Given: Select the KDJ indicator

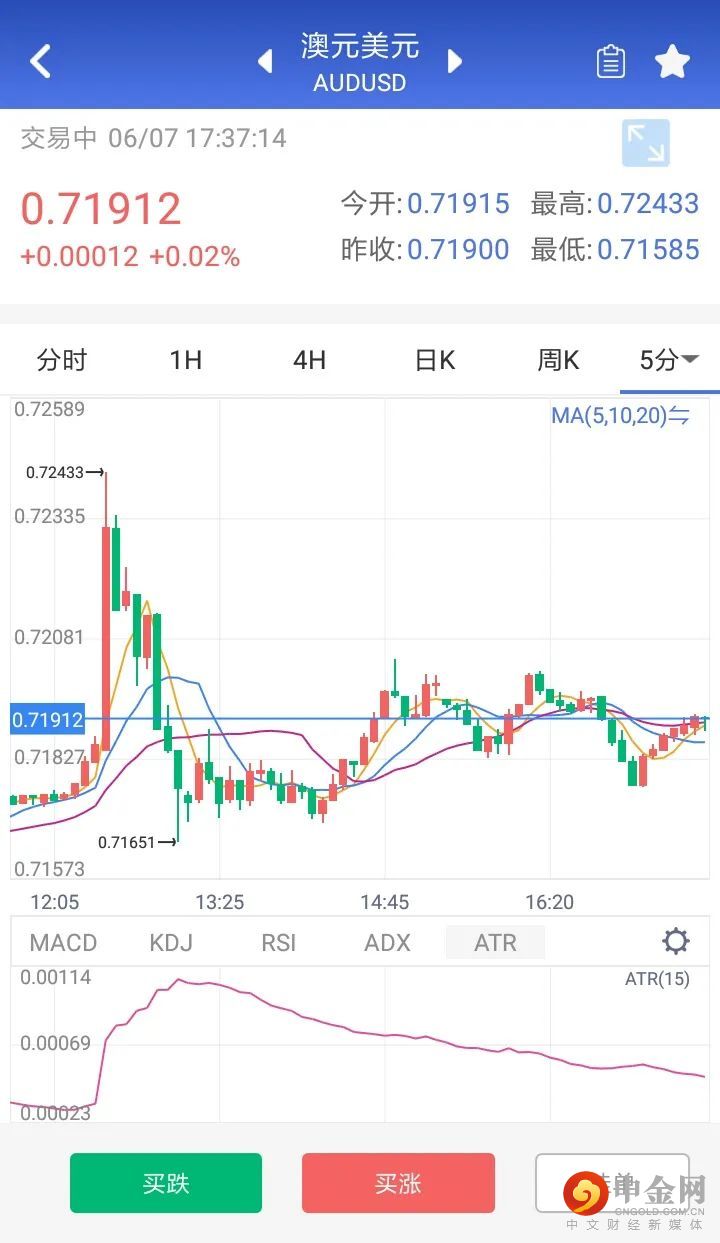Looking at the screenshot, I should [170, 942].
